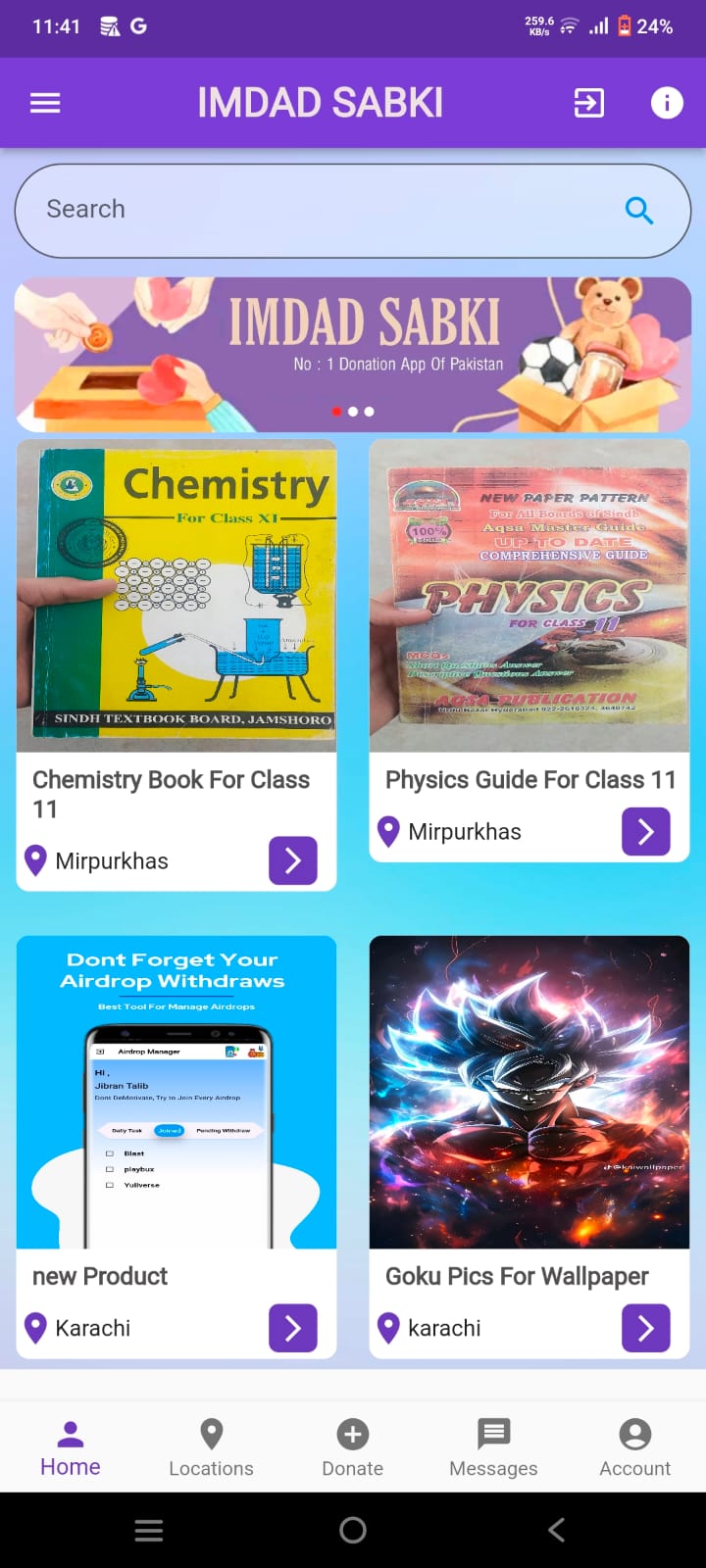Image resolution: width=706 pixels, height=1568 pixels.
Task: Tap the arrow button on new Product card
Action: [292, 1328]
